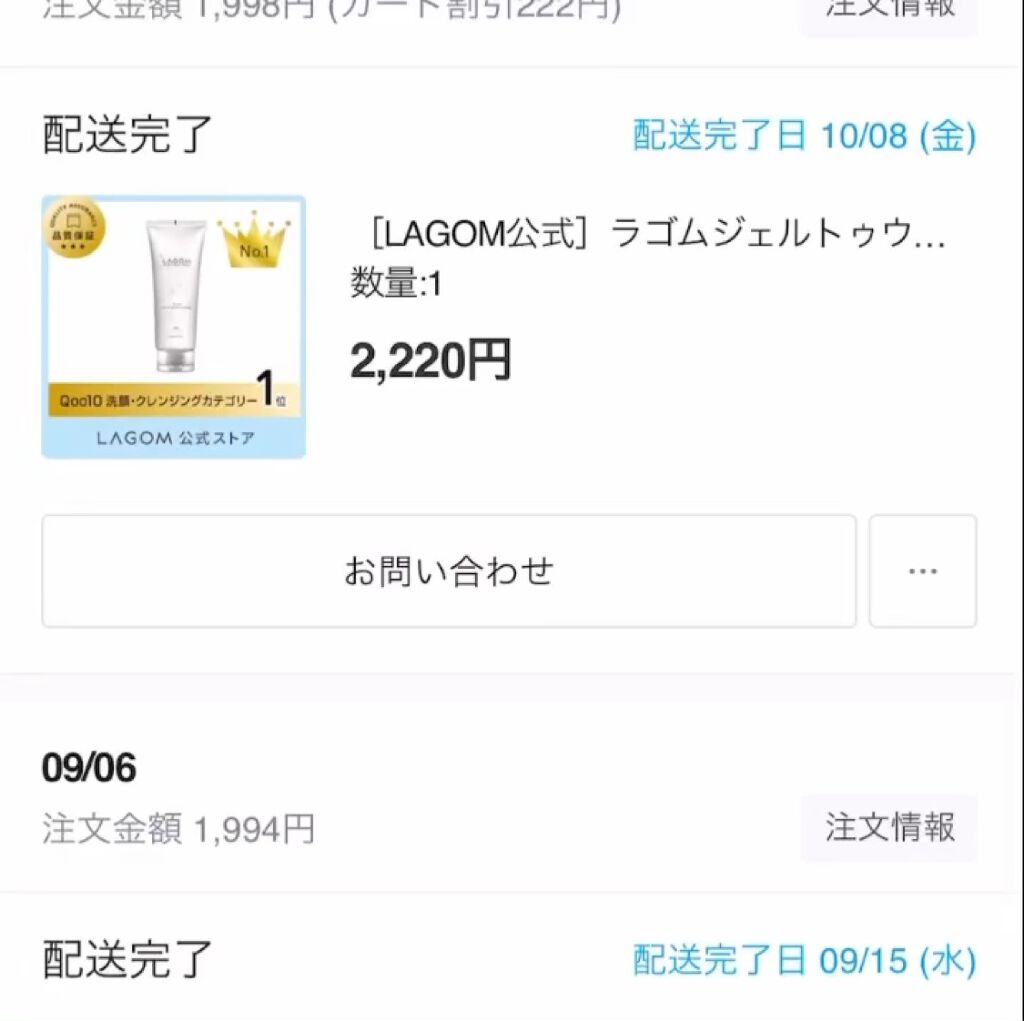The height and width of the screenshot is (1021, 1024).
Task: Open the LAGOM product thumbnail
Action: (173, 327)
